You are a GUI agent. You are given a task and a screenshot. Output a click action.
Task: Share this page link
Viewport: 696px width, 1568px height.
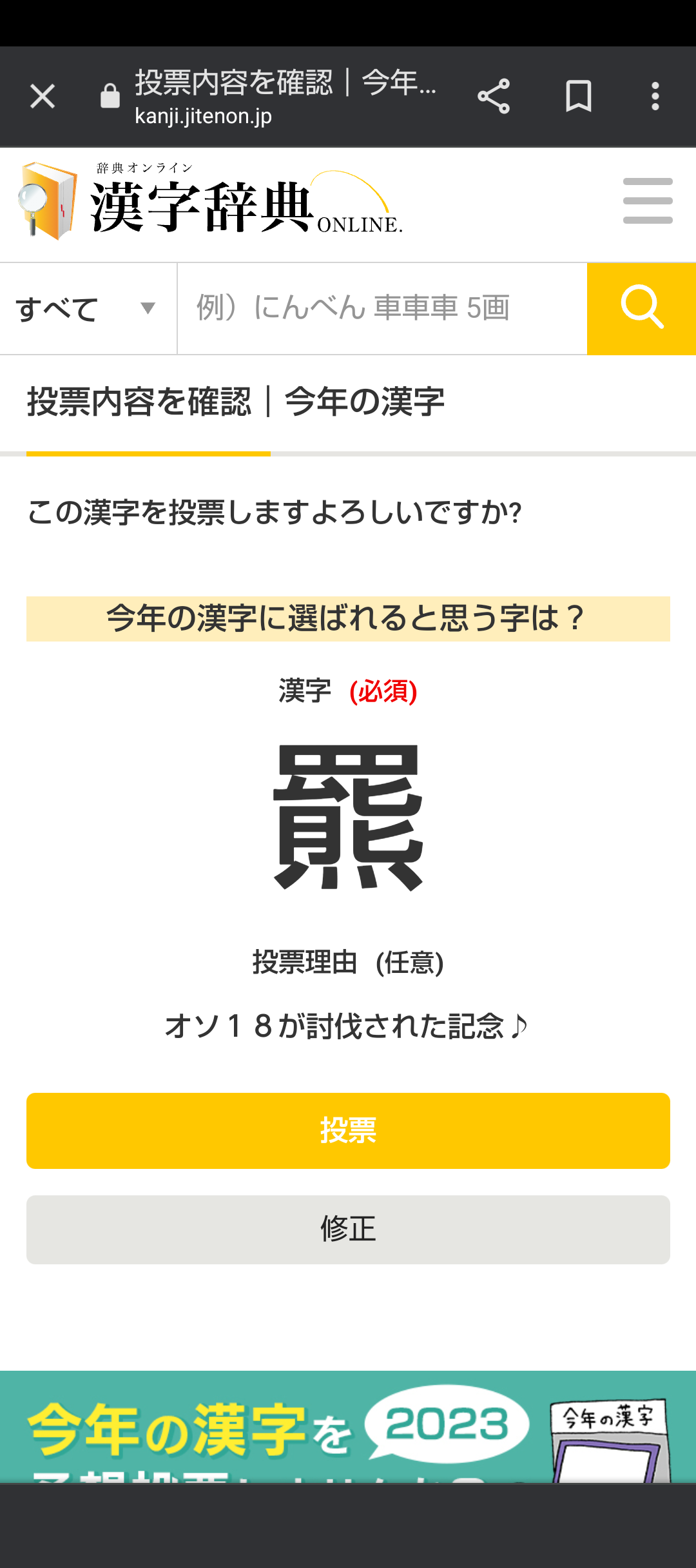click(x=494, y=97)
